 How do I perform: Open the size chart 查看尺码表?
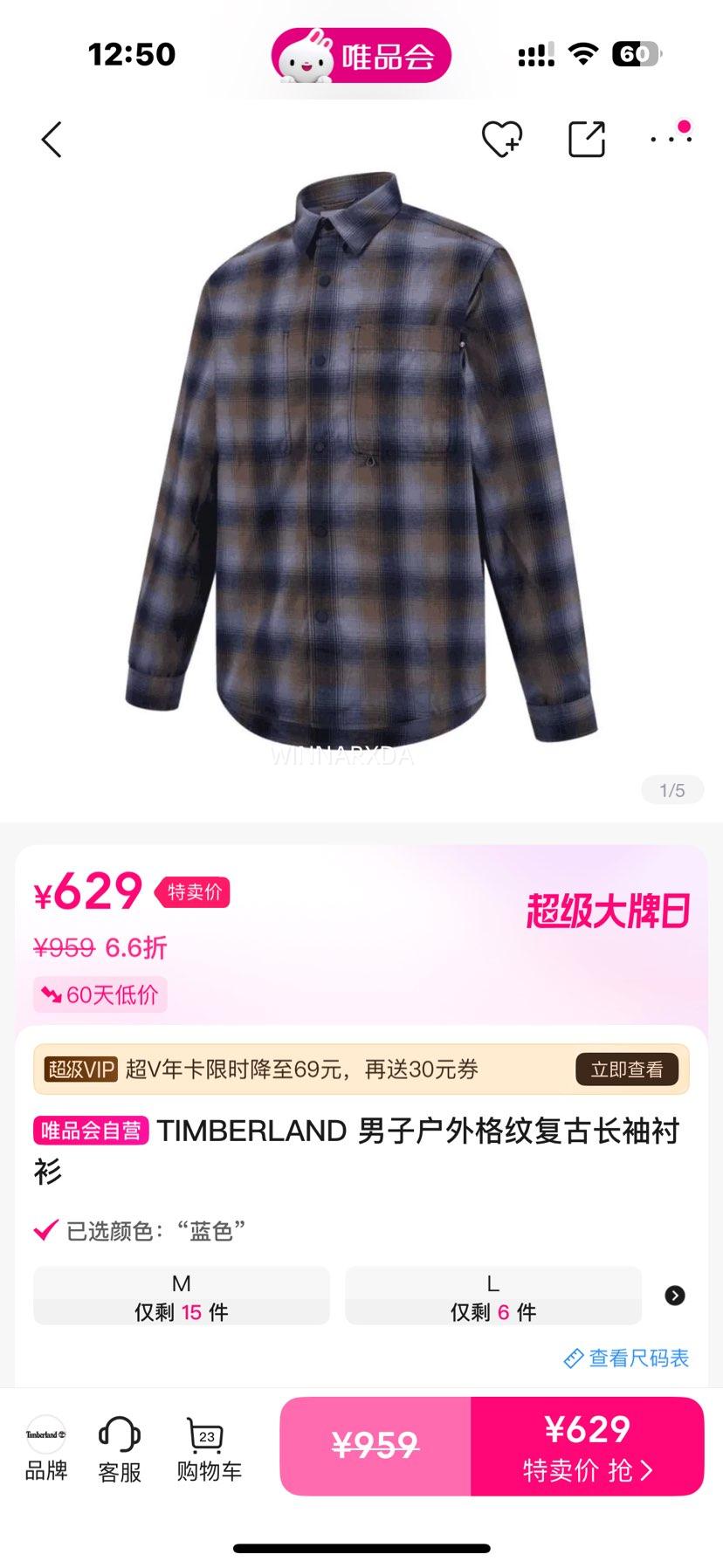coord(627,1358)
